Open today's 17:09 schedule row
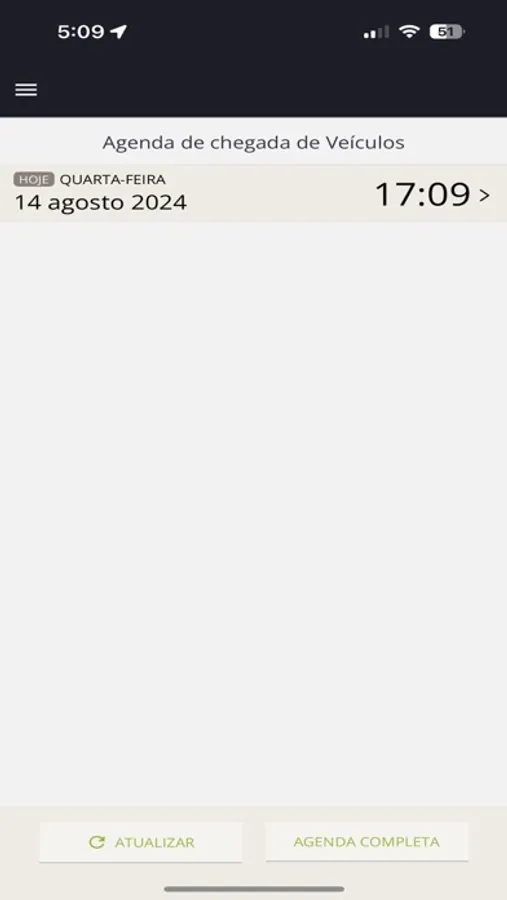The image size is (507, 900). [253, 193]
